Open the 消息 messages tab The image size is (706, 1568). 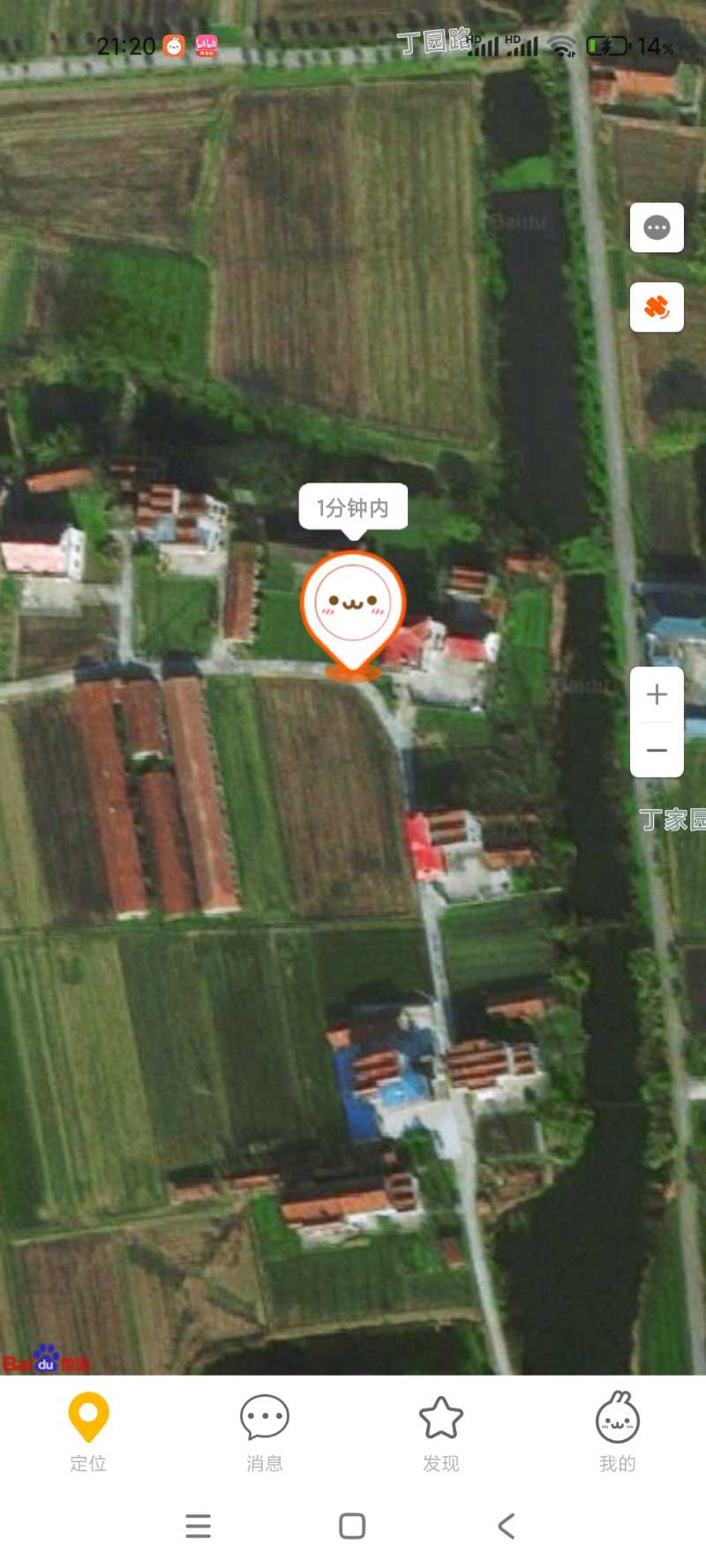[265, 1431]
